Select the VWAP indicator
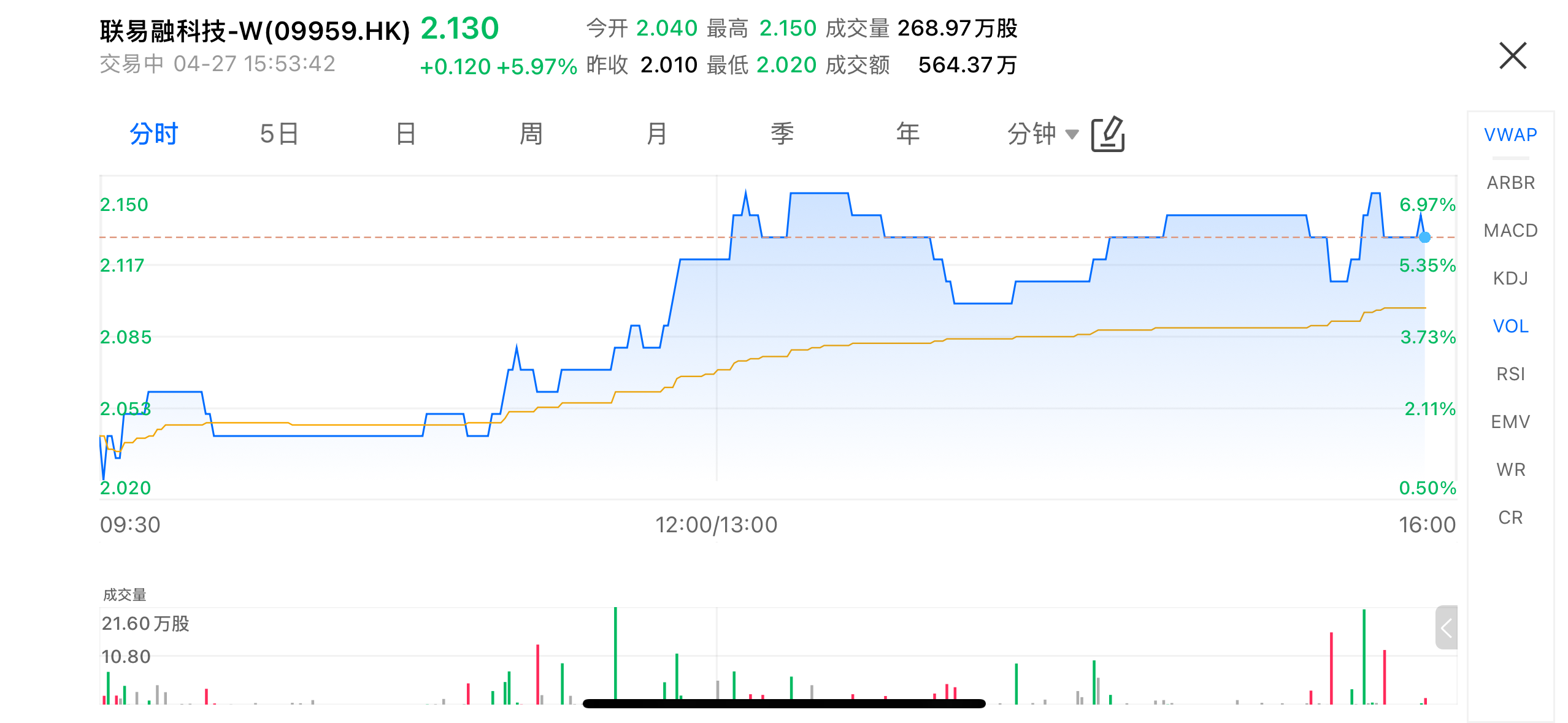 coord(1510,135)
